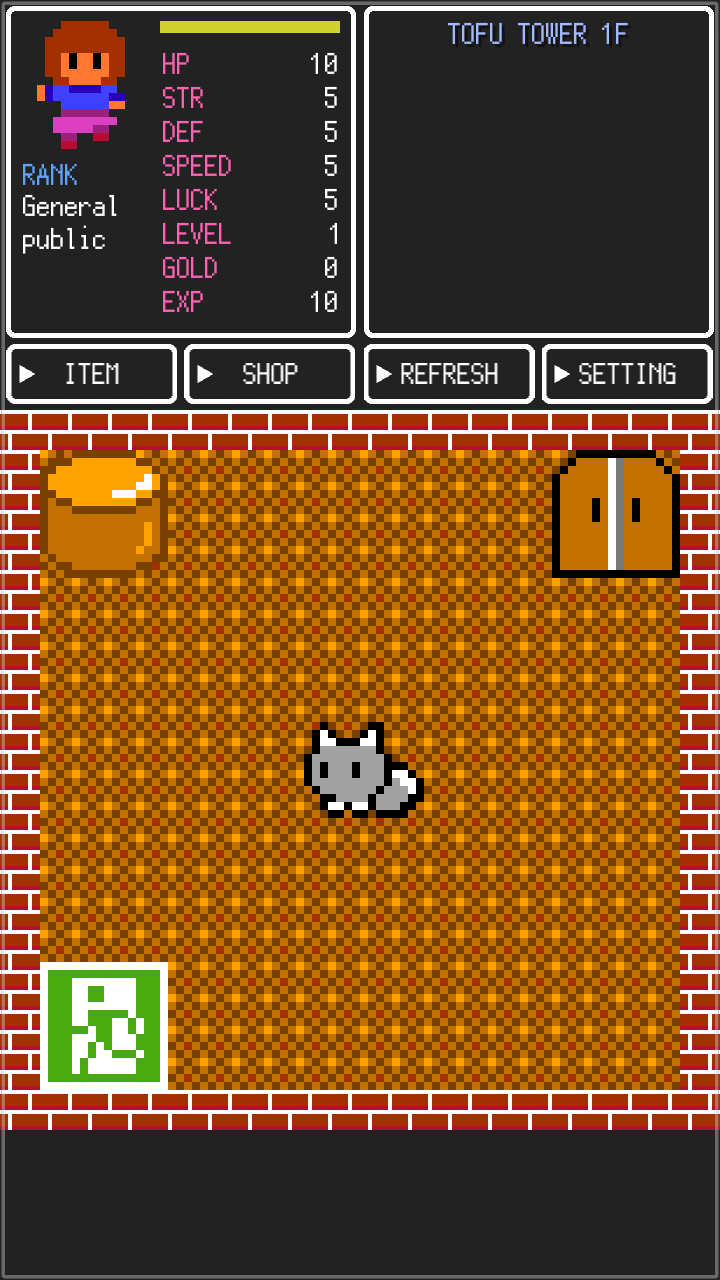
Task: Open the SETTING menu
Action: [x=627, y=374]
